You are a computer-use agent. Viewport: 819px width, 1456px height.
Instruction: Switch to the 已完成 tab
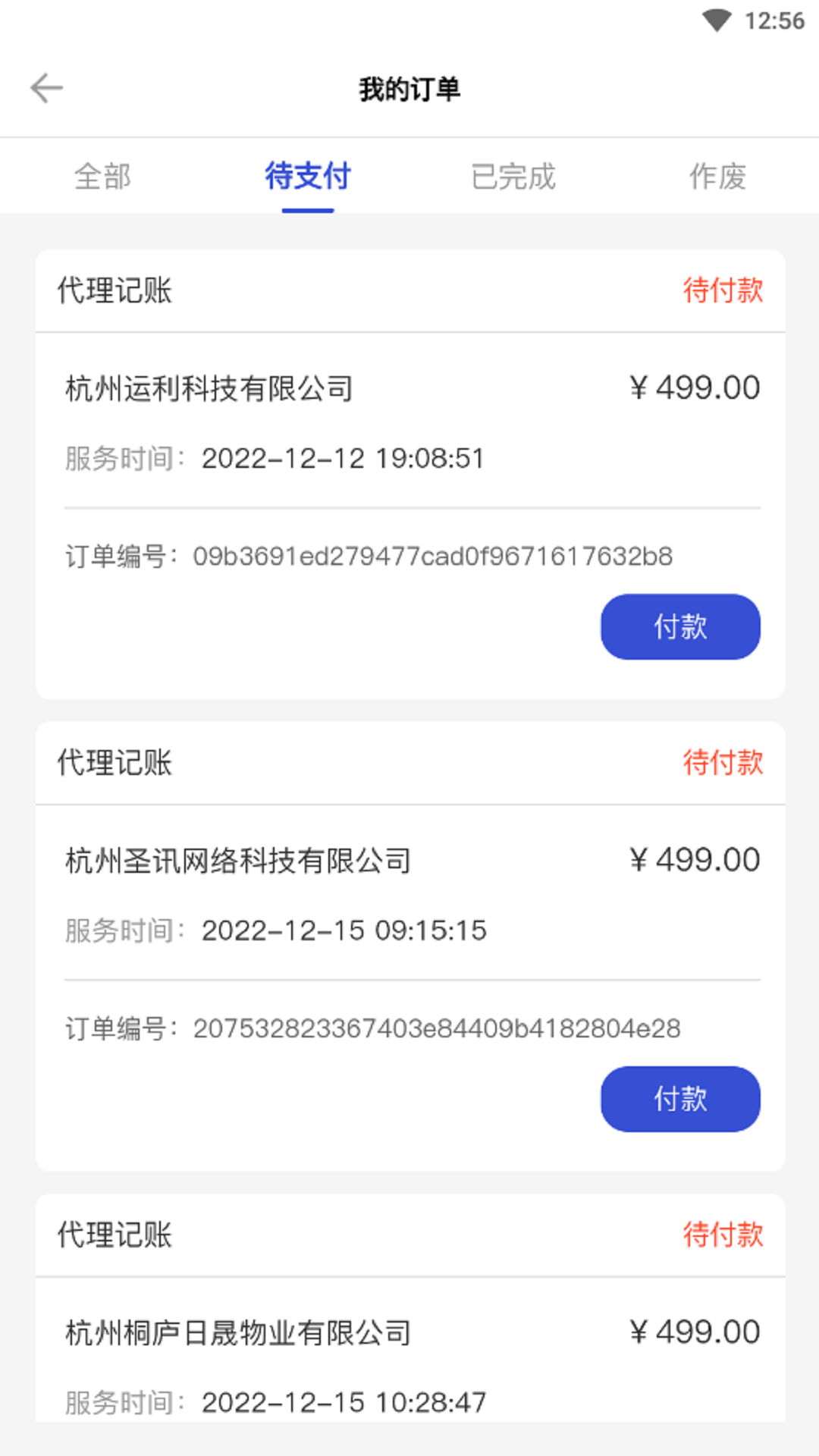pyautogui.click(x=513, y=177)
